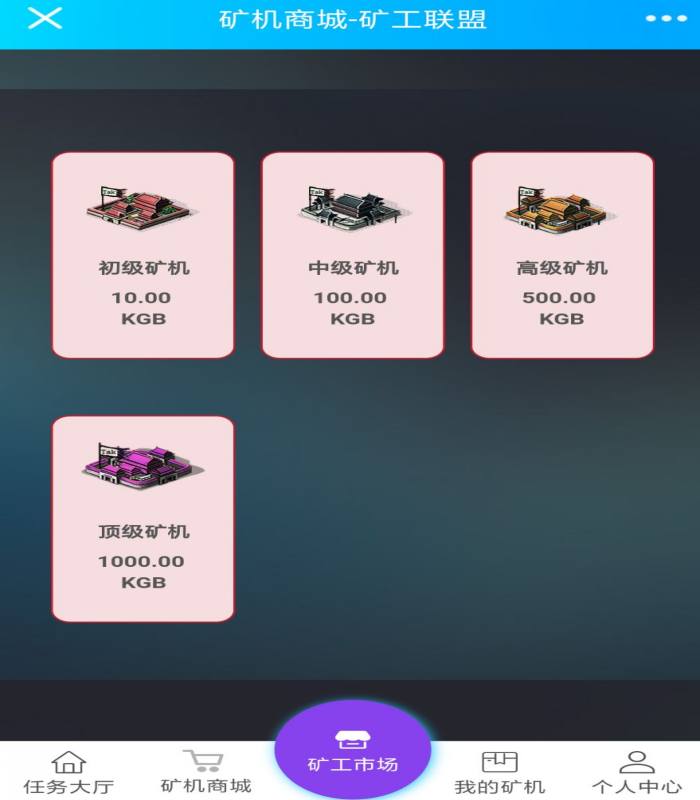
Task: Choose the 顶级矿机 card
Action: (143, 518)
